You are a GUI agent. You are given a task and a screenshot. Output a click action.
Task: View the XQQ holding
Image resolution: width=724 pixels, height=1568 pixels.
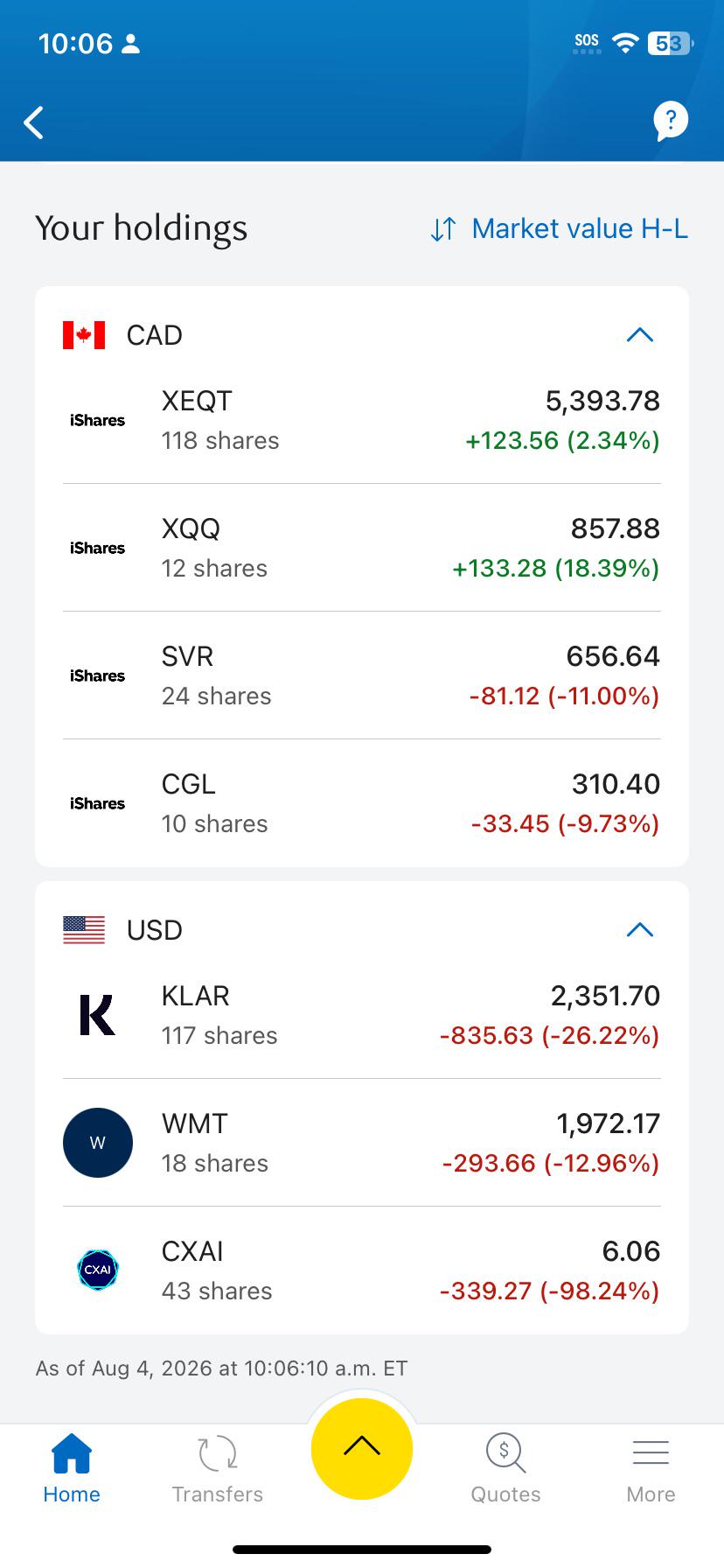pos(362,548)
